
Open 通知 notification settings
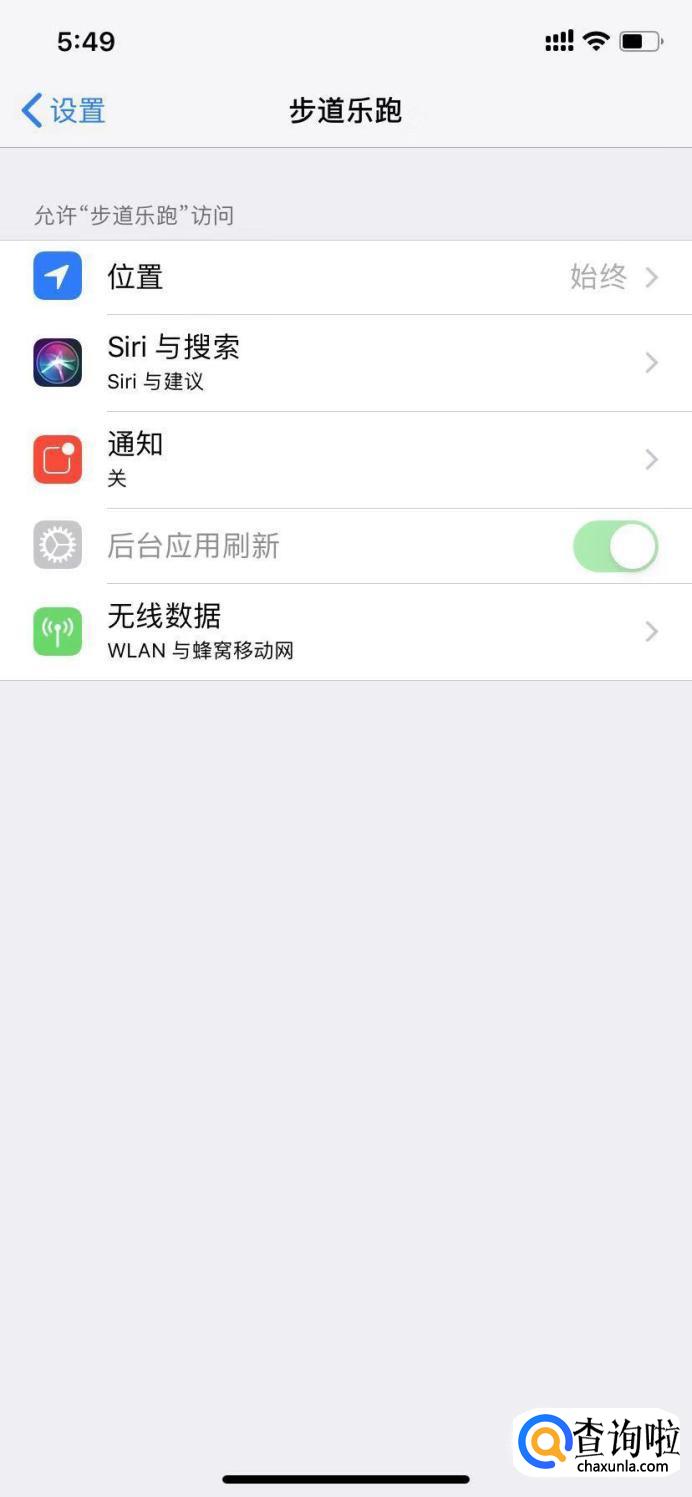(x=345, y=459)
